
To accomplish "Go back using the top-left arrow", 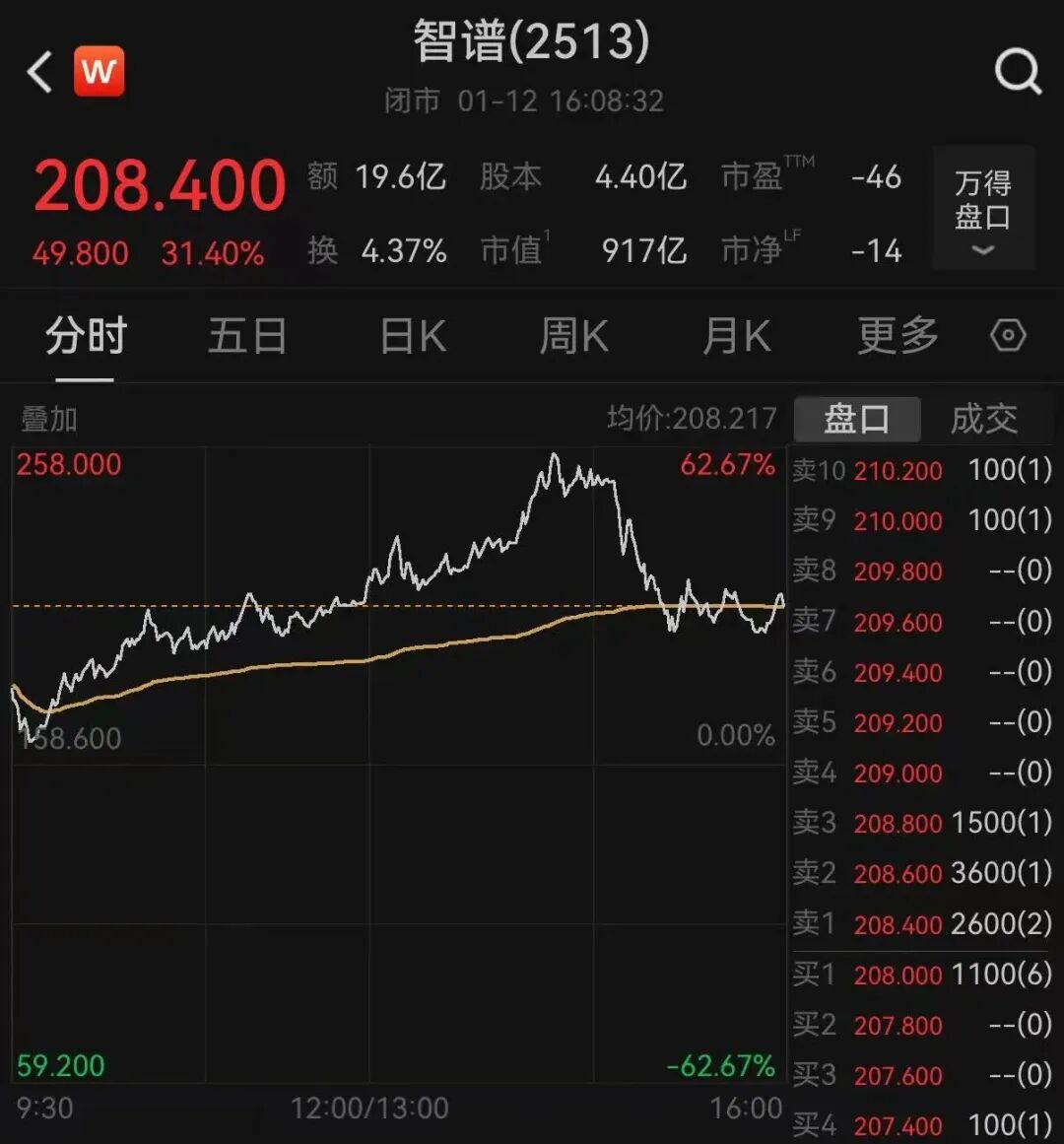I will tap(39, 72).
